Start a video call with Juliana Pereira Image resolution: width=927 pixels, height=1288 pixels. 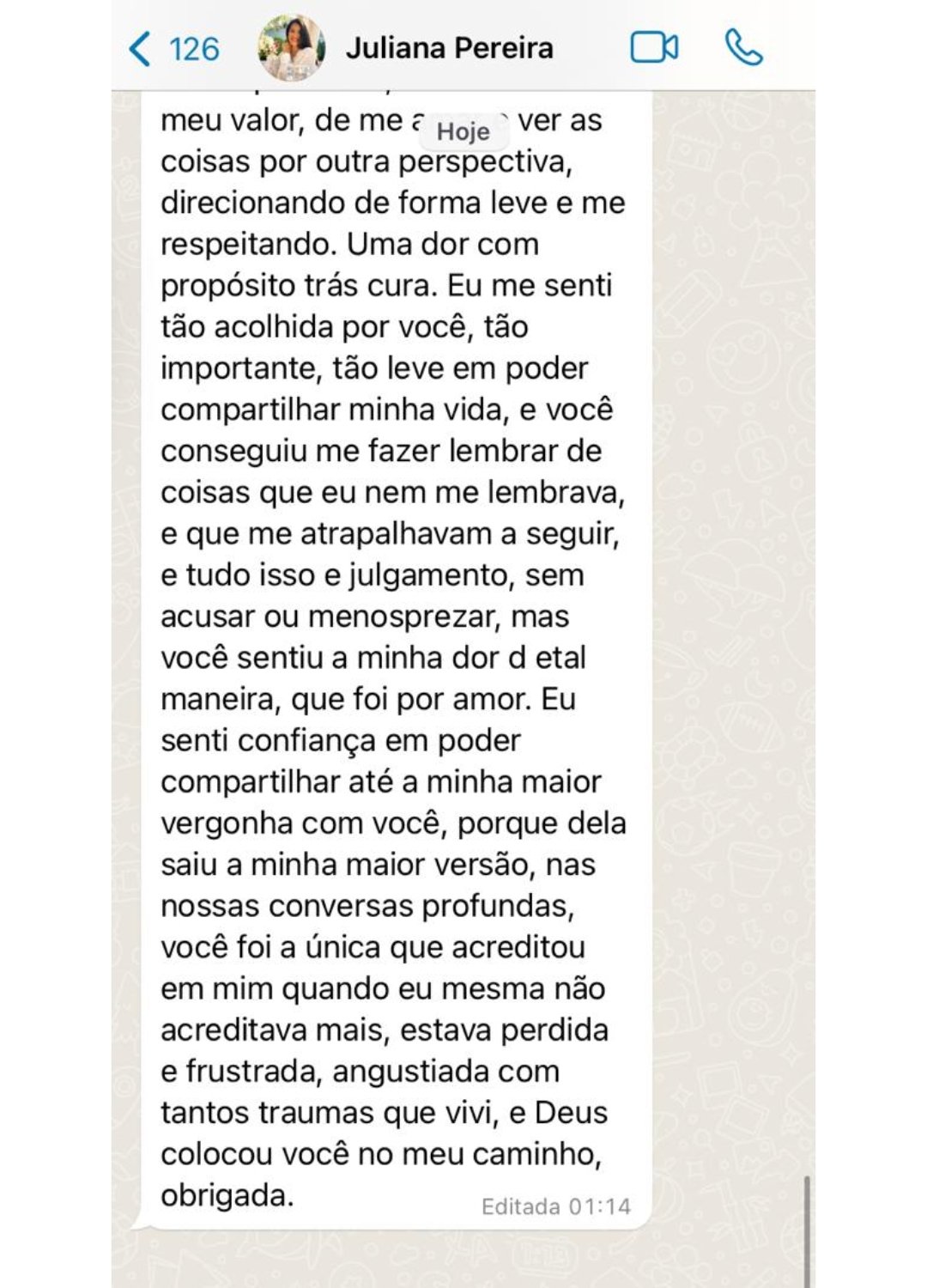coord(654,48)
